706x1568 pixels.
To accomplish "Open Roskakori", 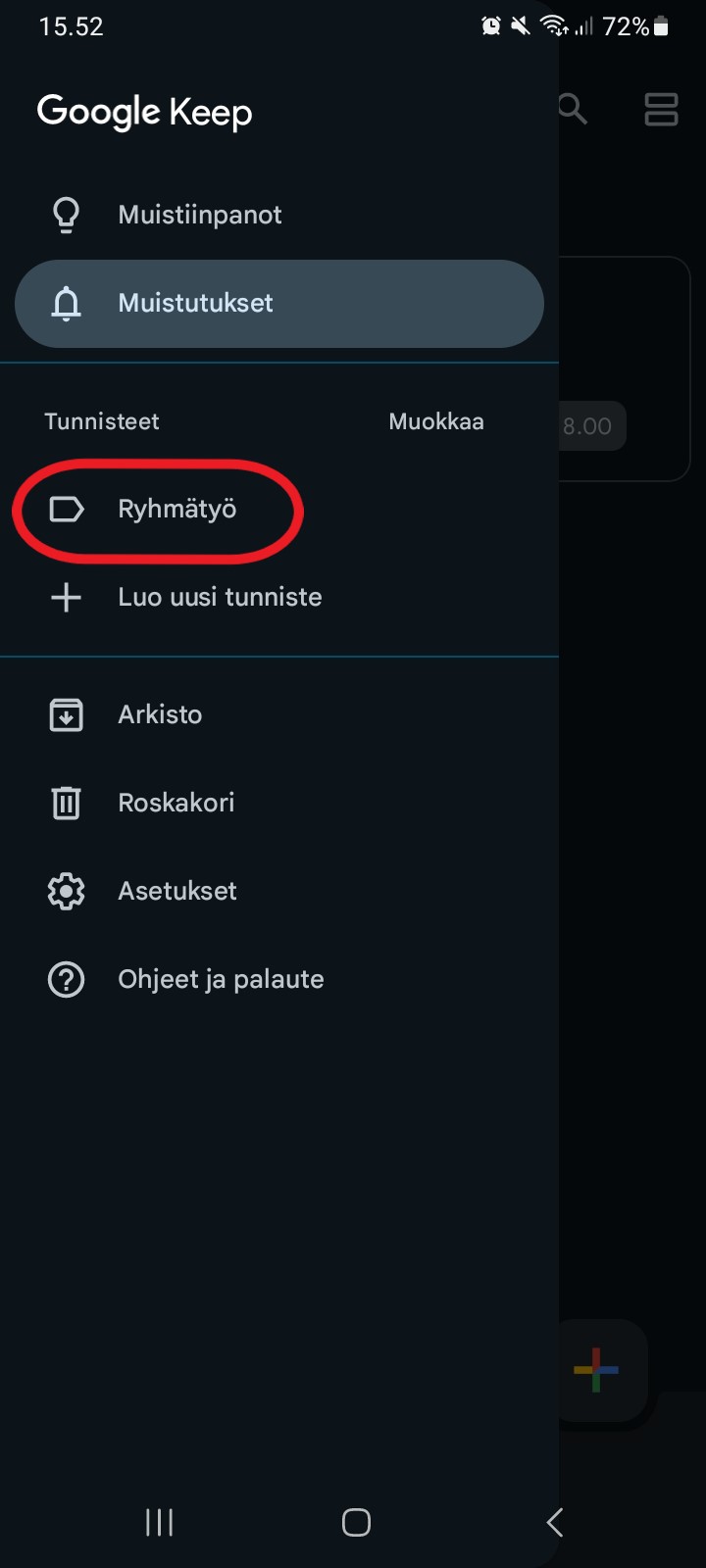I will [279, 803].
